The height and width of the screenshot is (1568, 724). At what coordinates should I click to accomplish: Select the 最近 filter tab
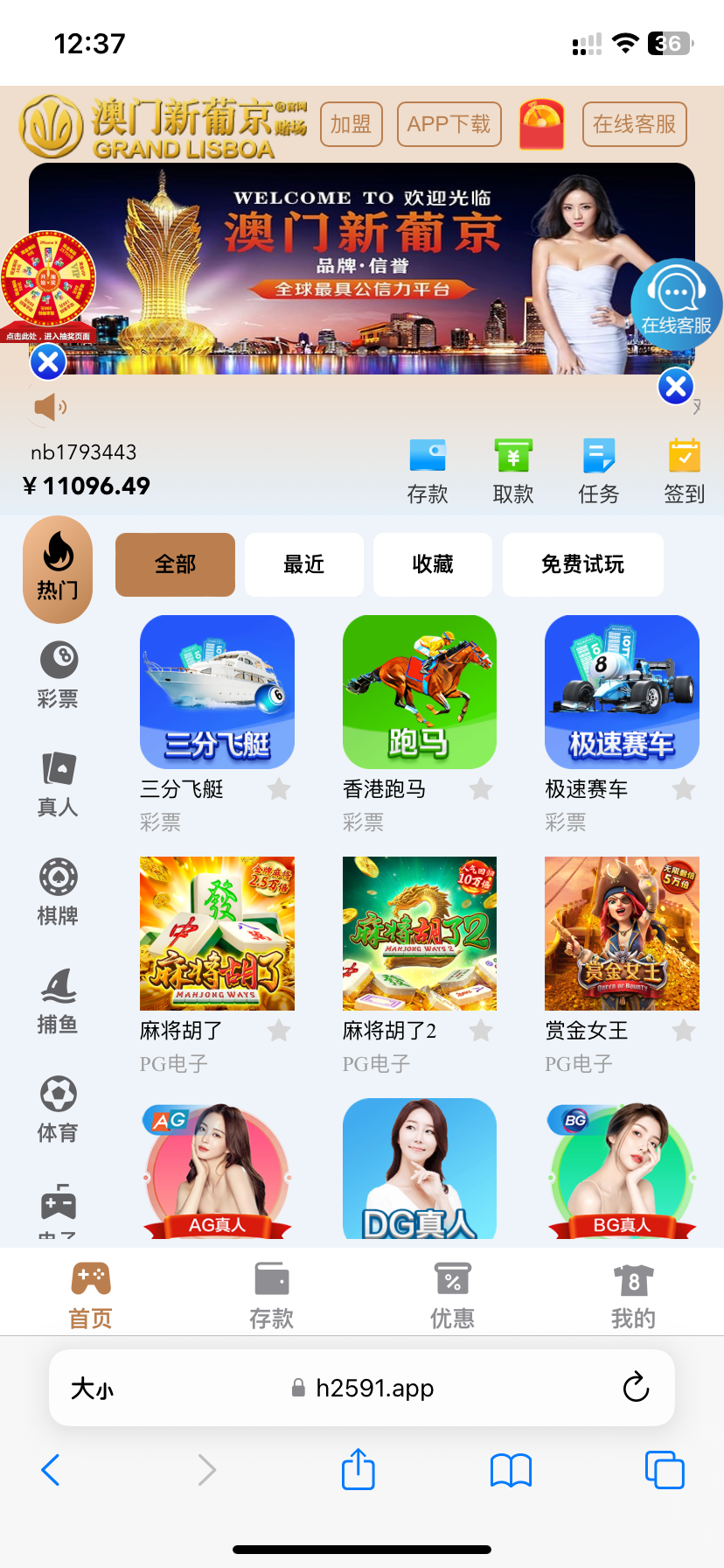(304, 564)
